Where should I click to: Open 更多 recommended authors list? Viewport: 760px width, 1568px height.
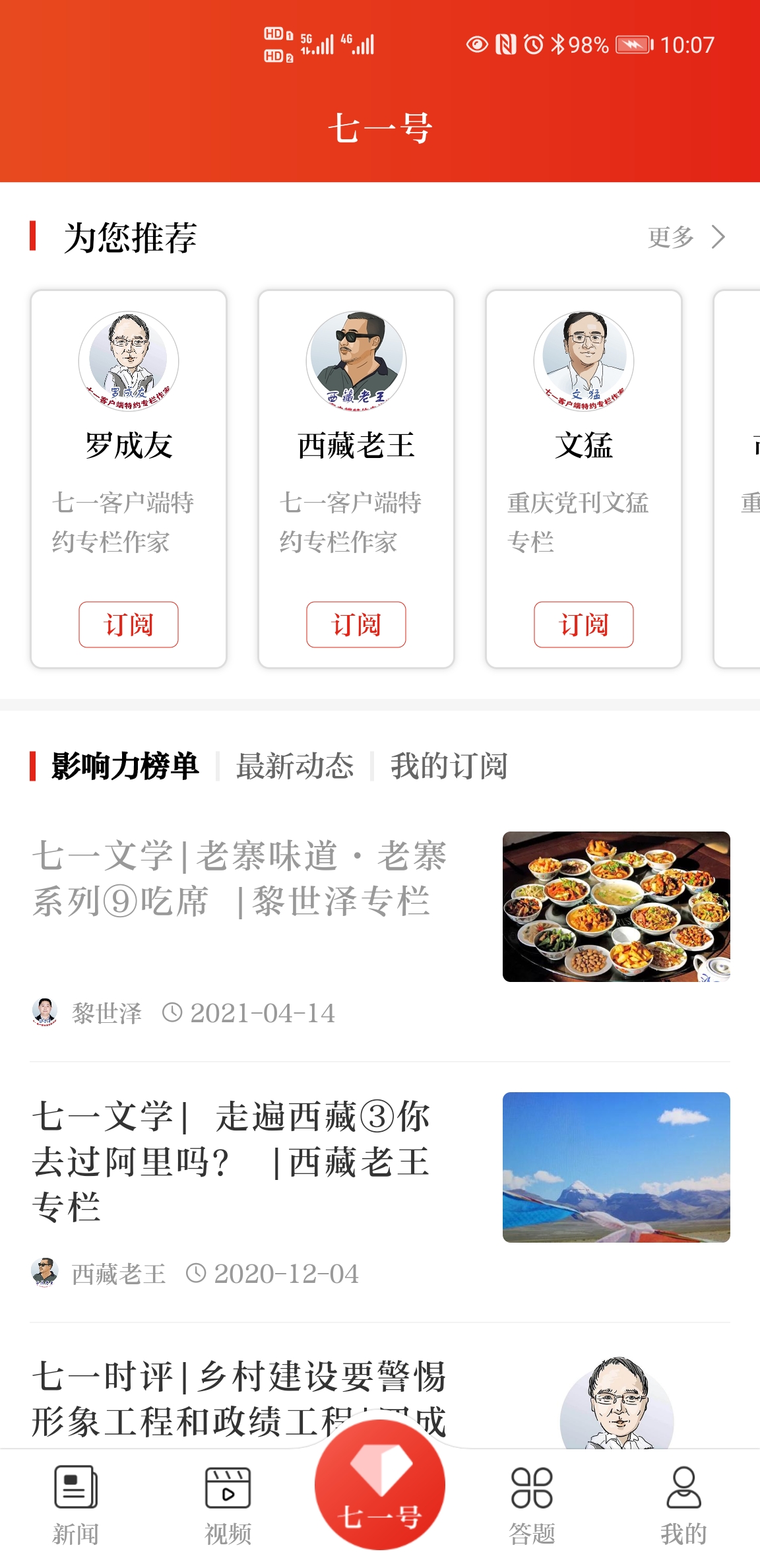click(686, 237)
